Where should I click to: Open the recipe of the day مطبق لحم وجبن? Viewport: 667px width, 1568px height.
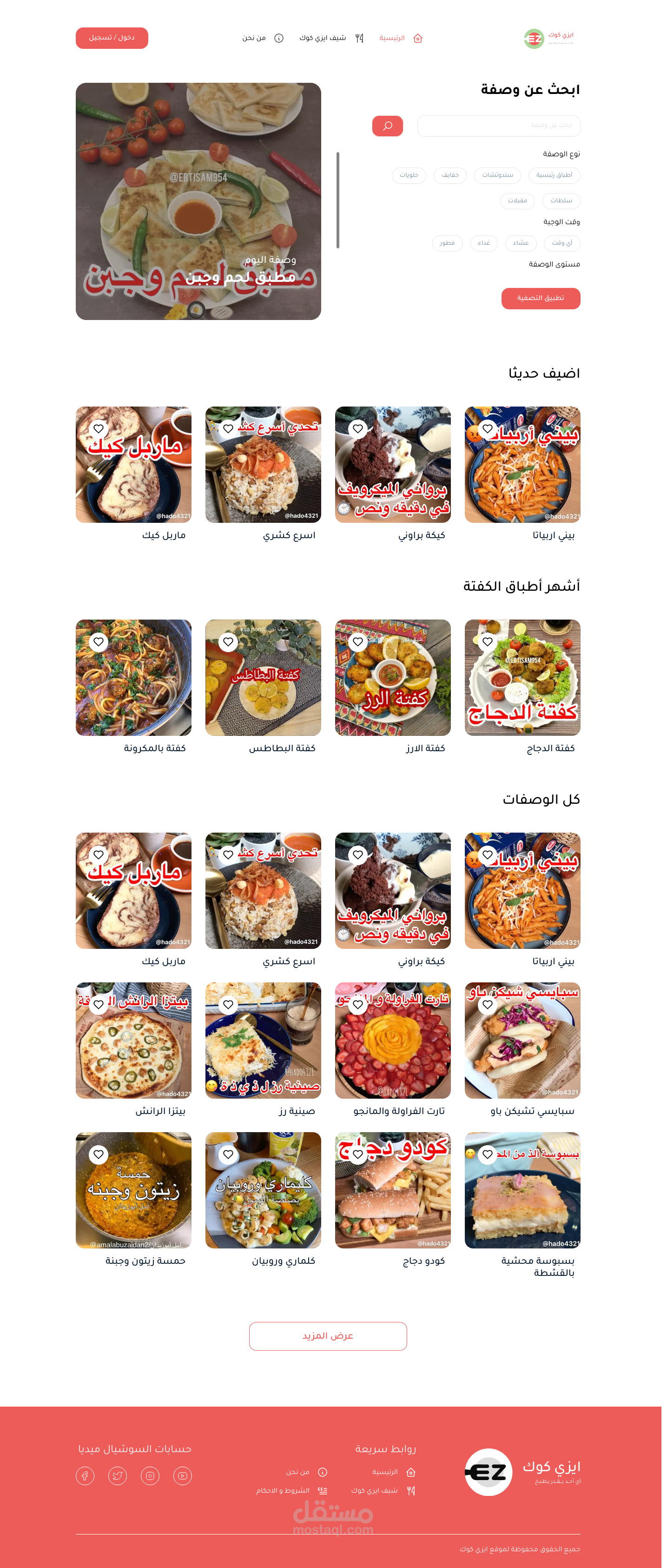point(198,201)
